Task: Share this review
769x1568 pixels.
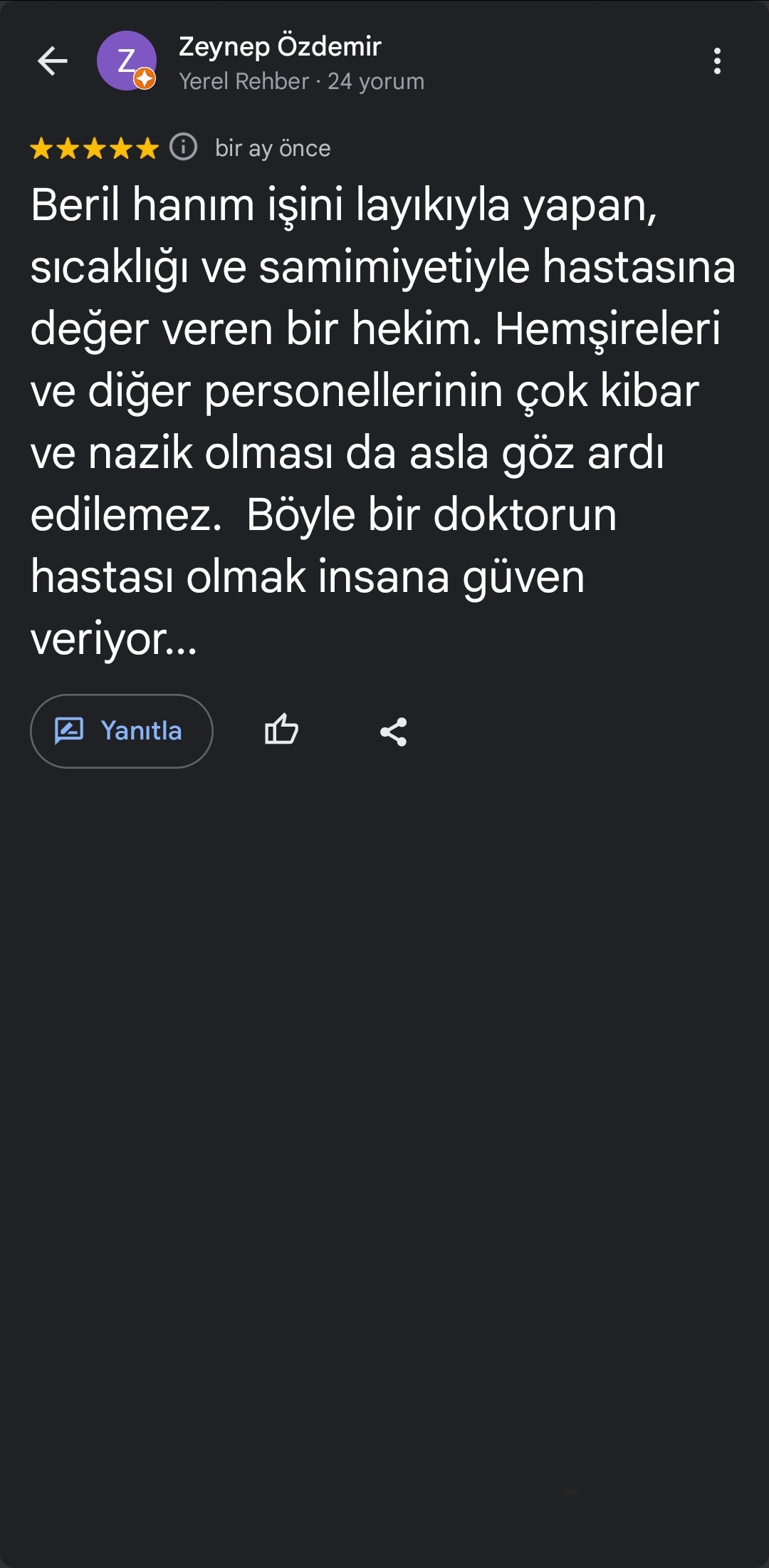Action: [393, 732]
